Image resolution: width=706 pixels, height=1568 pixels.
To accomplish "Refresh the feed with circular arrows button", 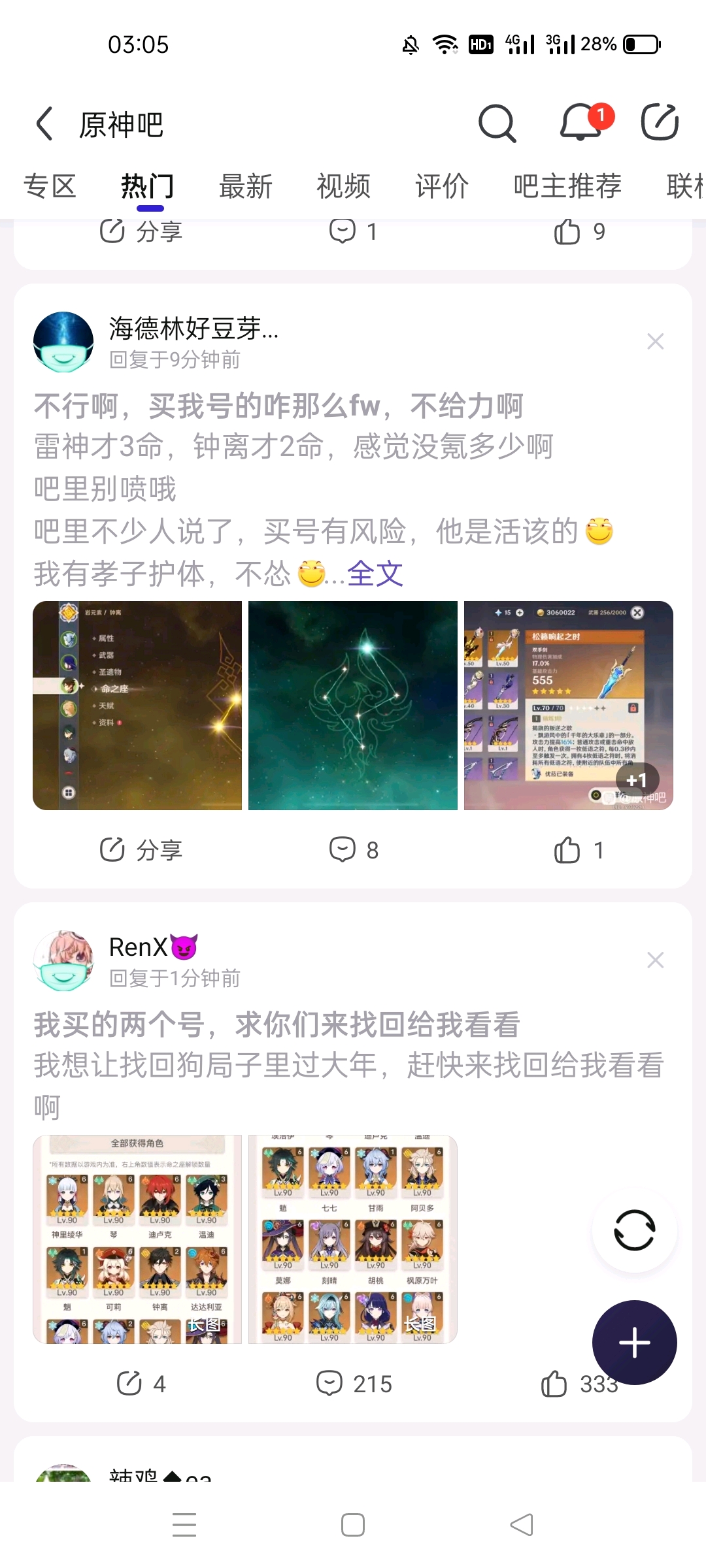I will 634,1230.
